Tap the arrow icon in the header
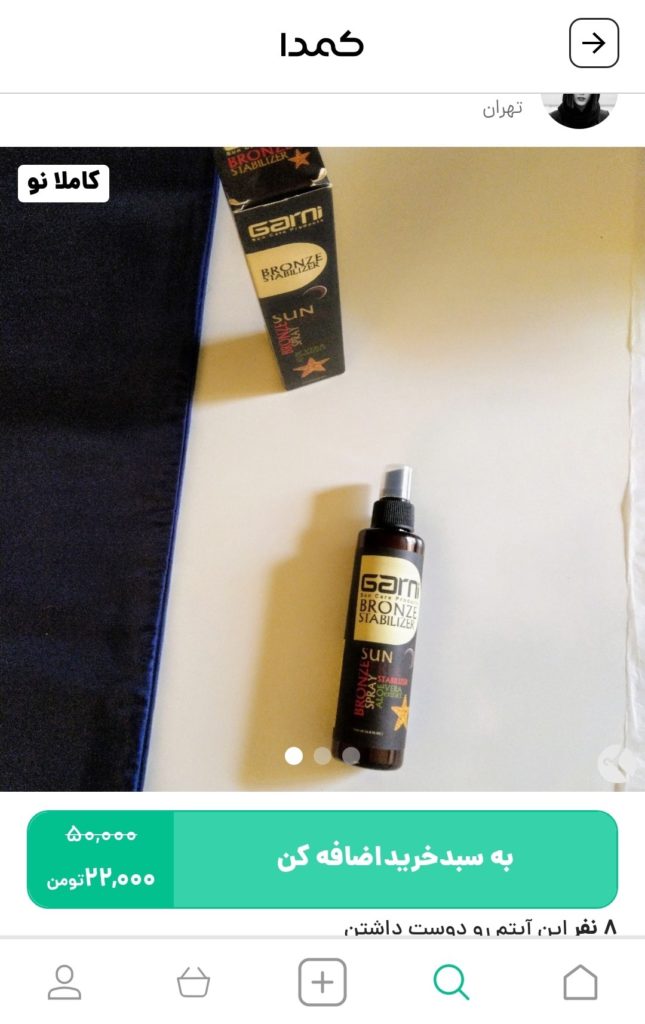This screenshot has width=645, height=1024. [594, 44]
